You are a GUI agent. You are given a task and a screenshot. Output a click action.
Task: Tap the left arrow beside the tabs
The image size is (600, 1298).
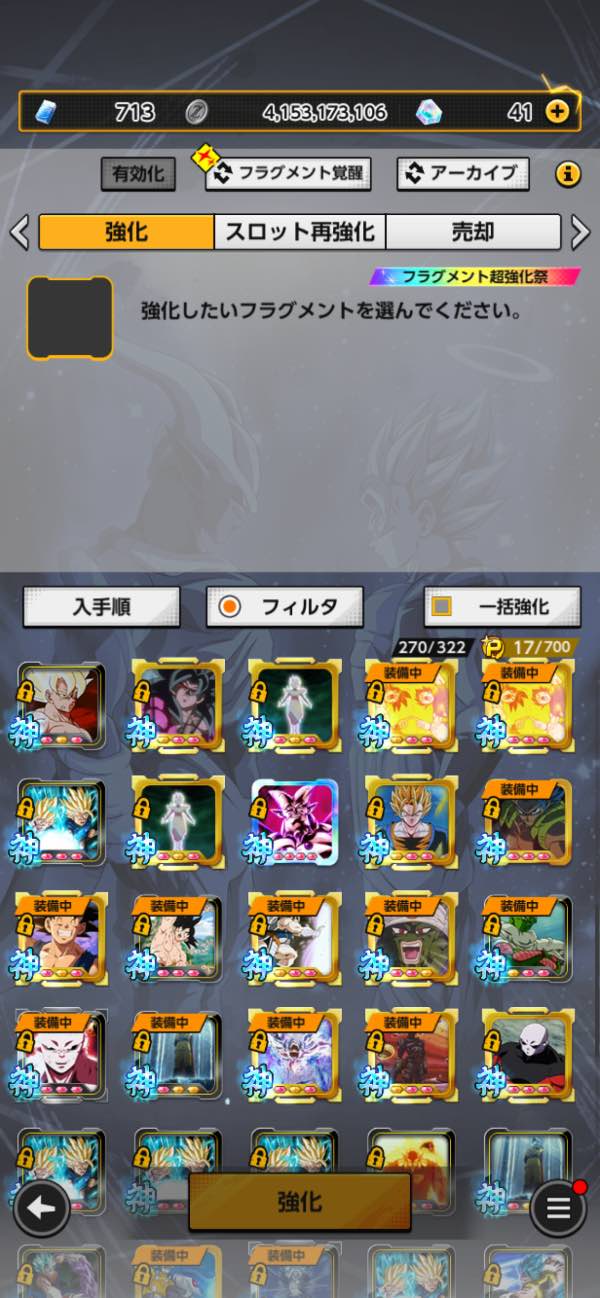coord(19,232)
